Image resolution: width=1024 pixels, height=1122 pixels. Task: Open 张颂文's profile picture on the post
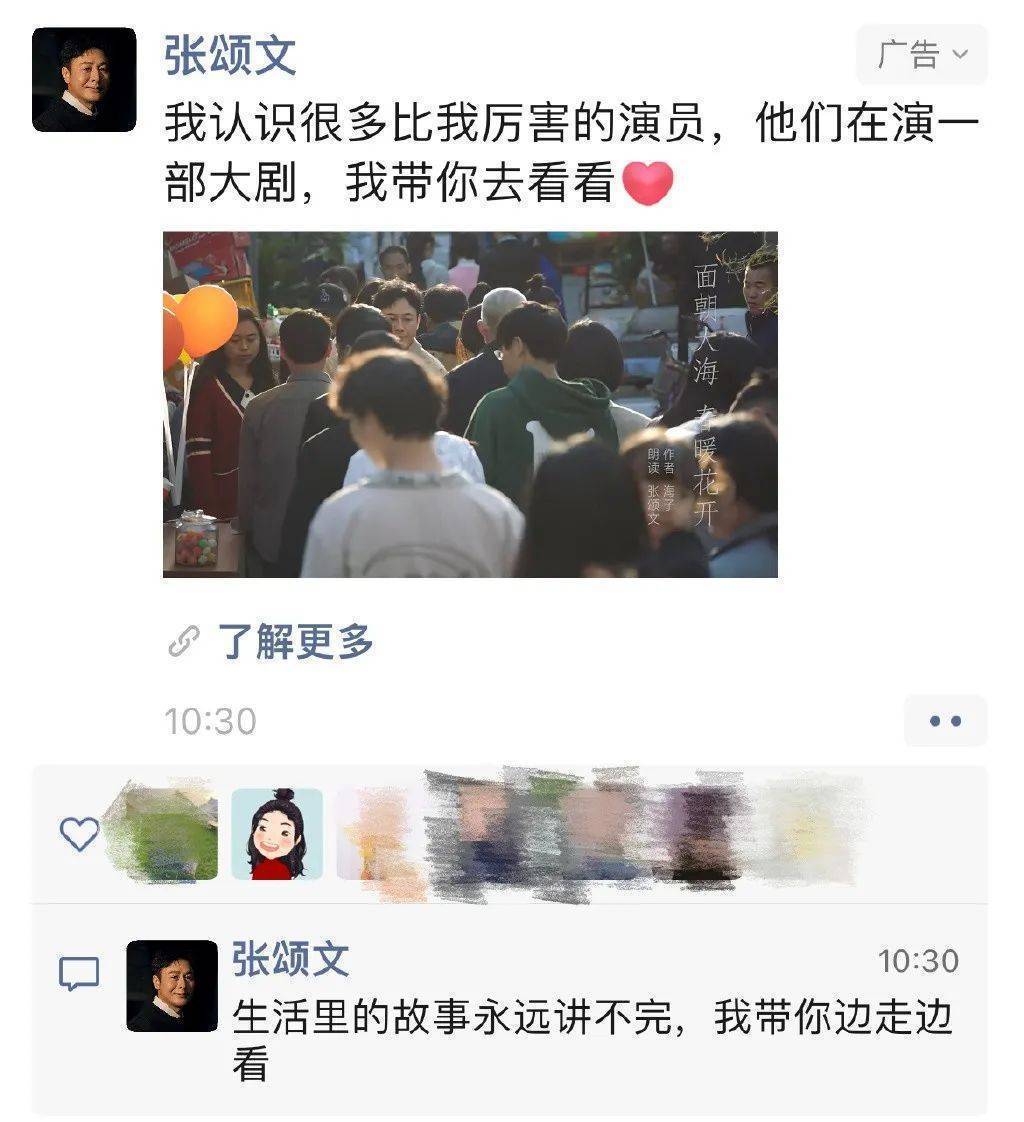(84, 80)
